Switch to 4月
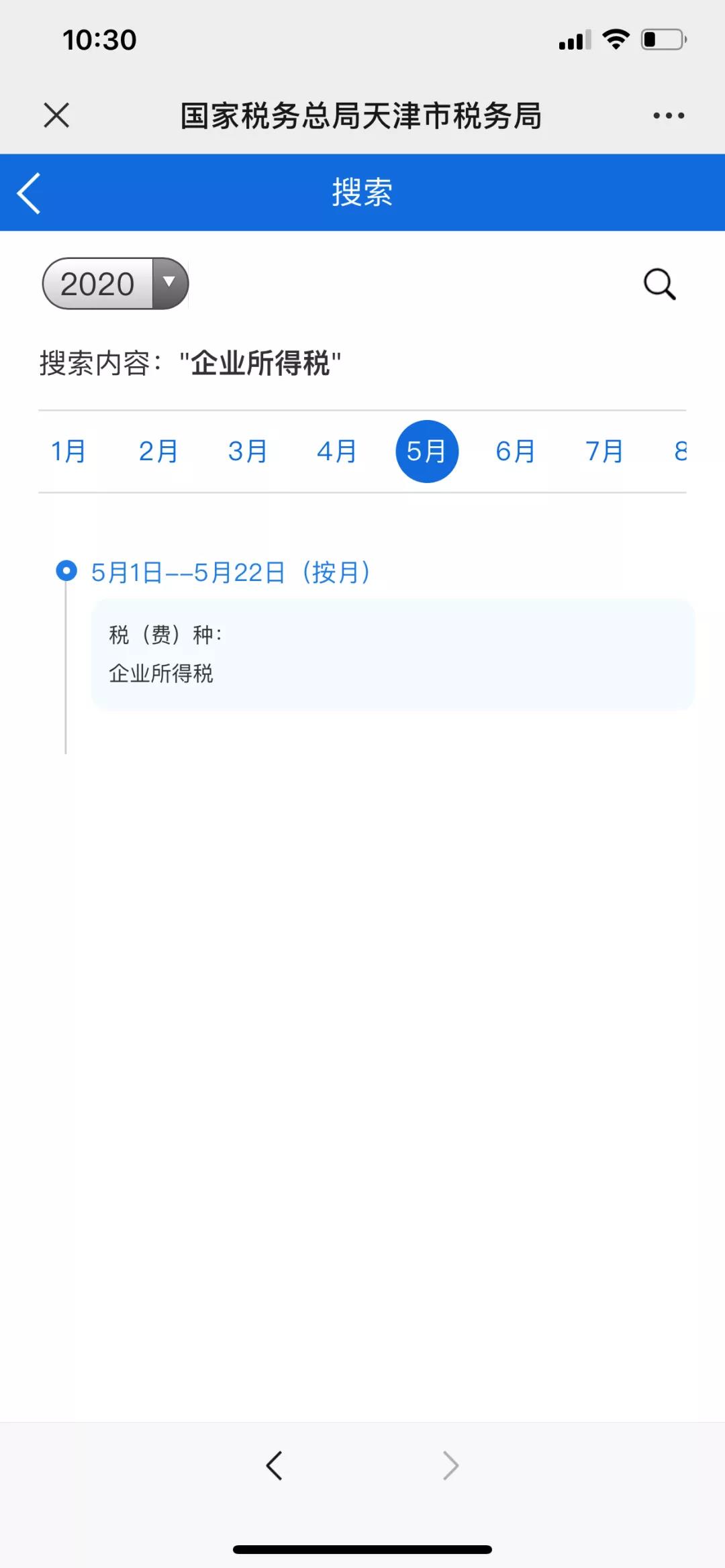The height and width of the screenshot is (1568, 725). tap(337, 452)
